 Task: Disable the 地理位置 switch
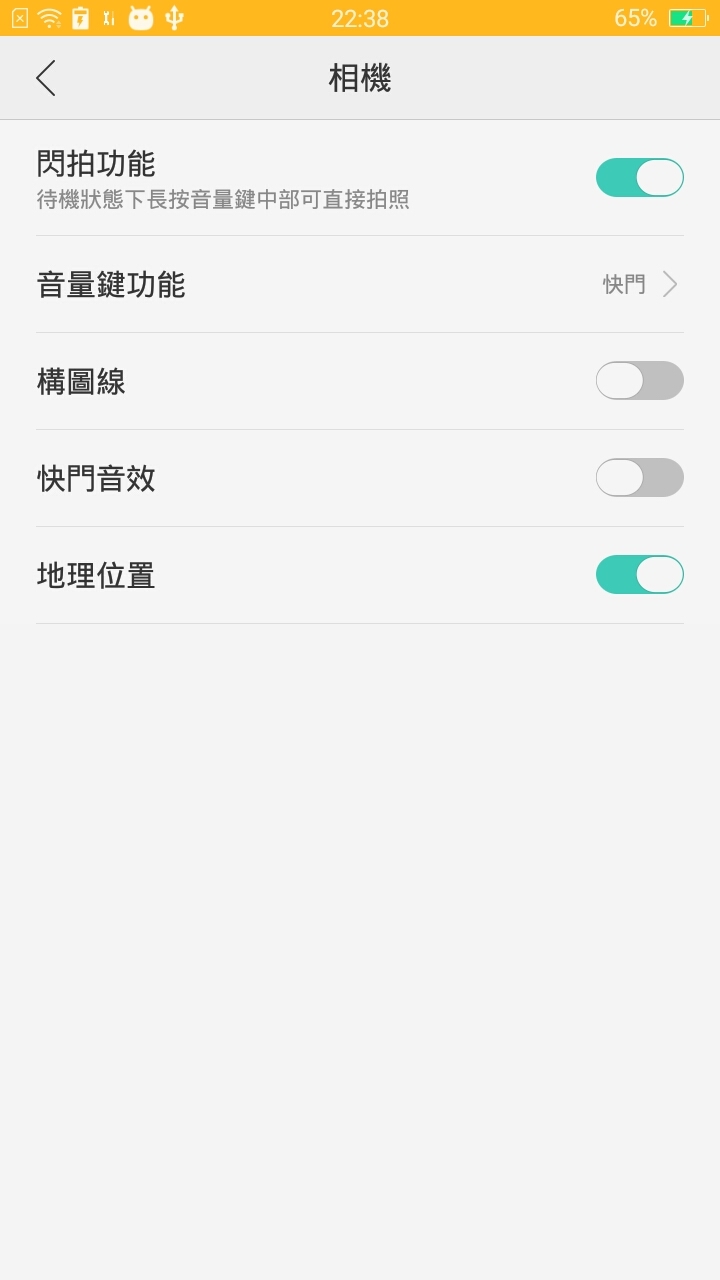639,575
